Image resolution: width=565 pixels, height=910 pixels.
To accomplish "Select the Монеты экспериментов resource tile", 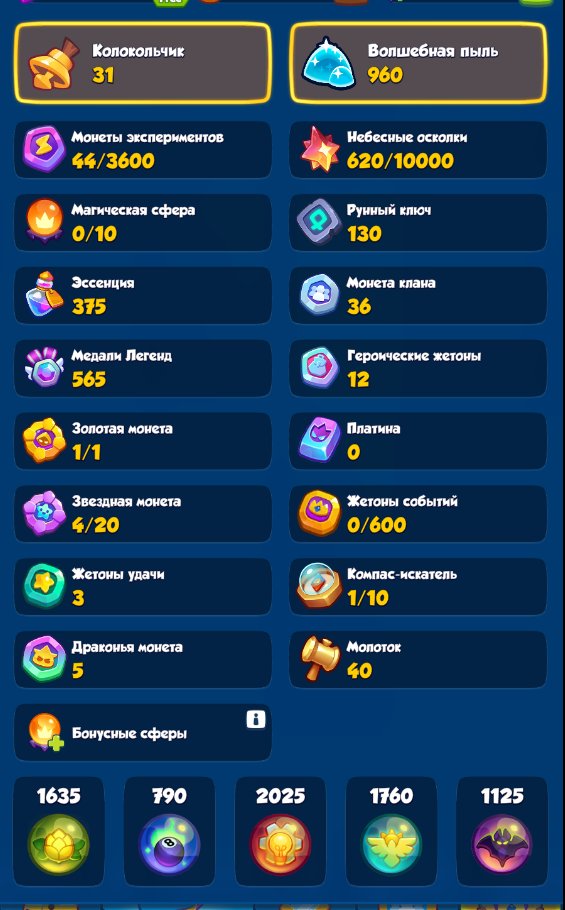I will pos(143,150).
